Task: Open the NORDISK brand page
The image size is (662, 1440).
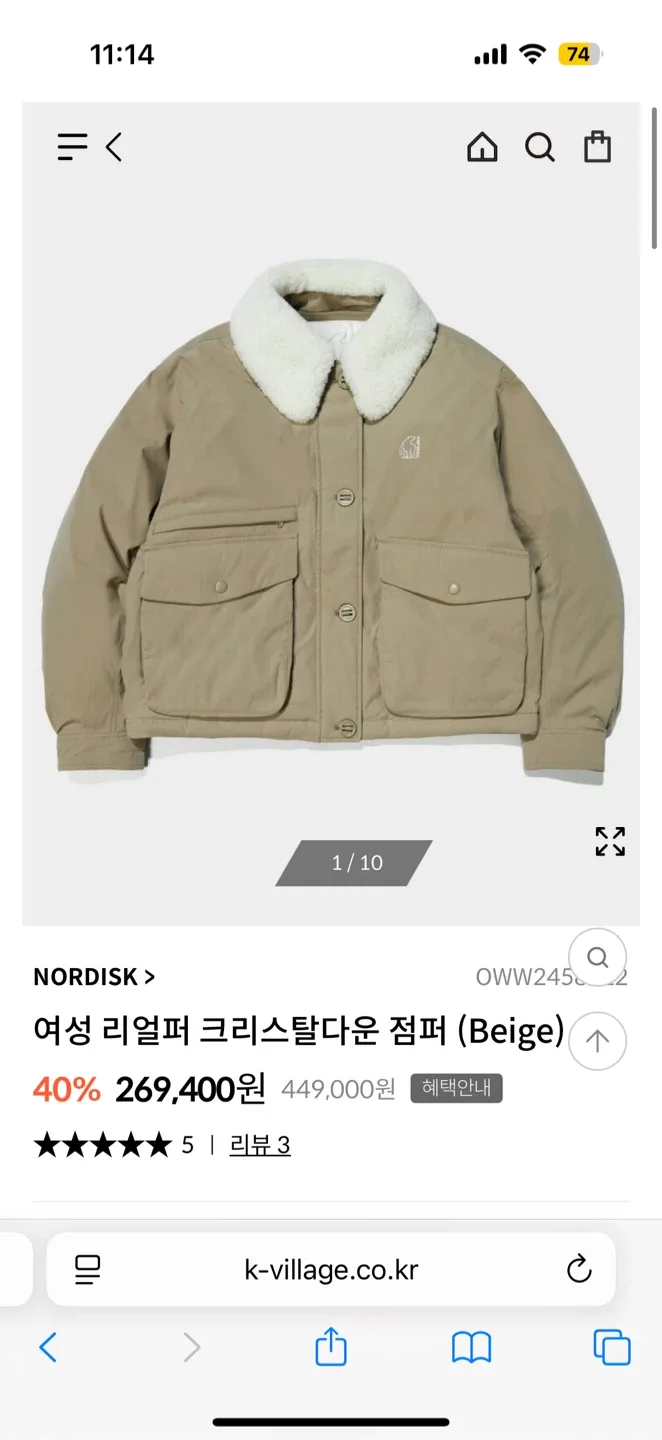Action: [94, 977]
